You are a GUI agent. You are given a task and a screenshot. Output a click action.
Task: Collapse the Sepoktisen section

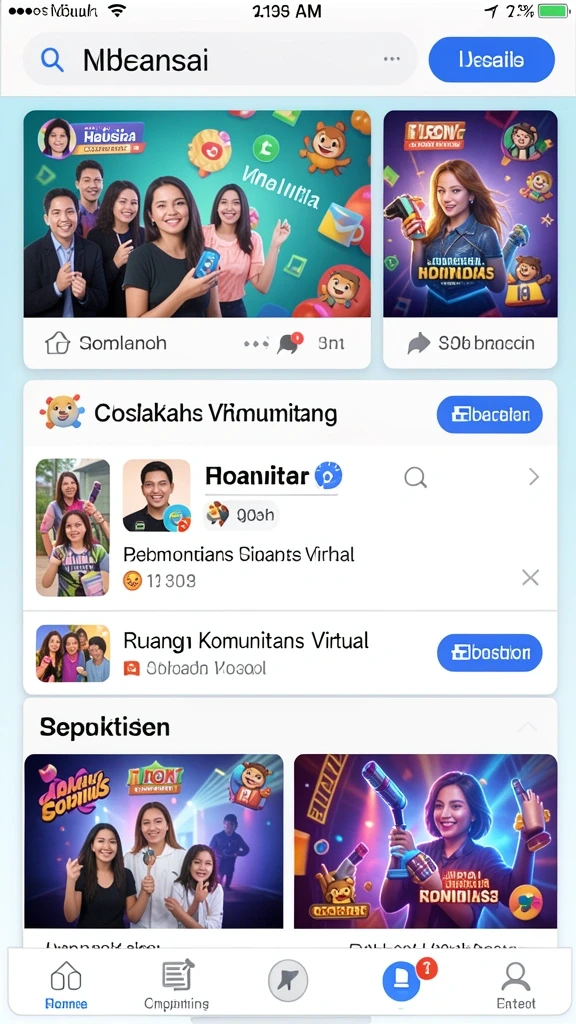tap(528, 727)
